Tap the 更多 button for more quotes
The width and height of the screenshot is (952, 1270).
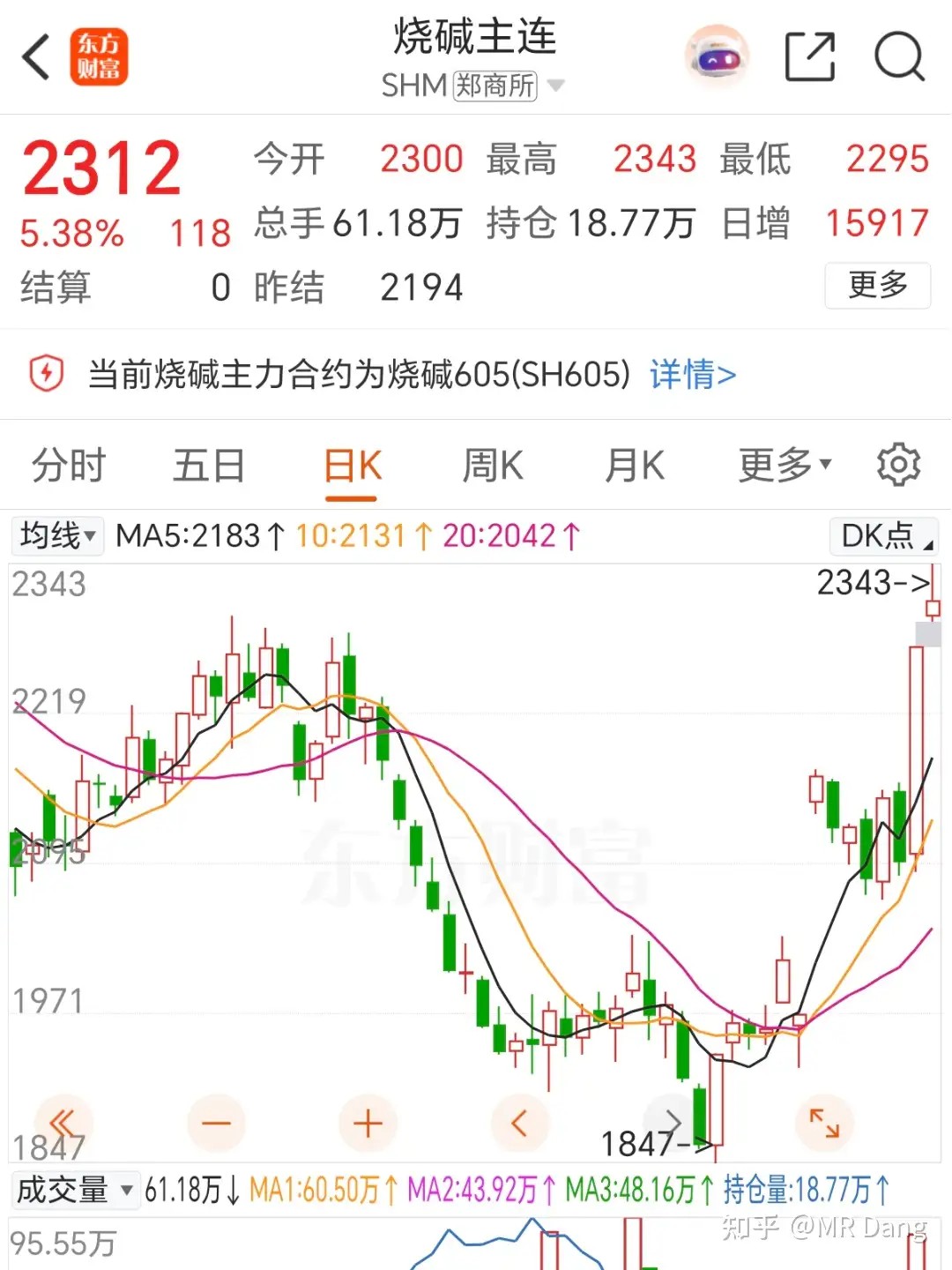[878, 286]
